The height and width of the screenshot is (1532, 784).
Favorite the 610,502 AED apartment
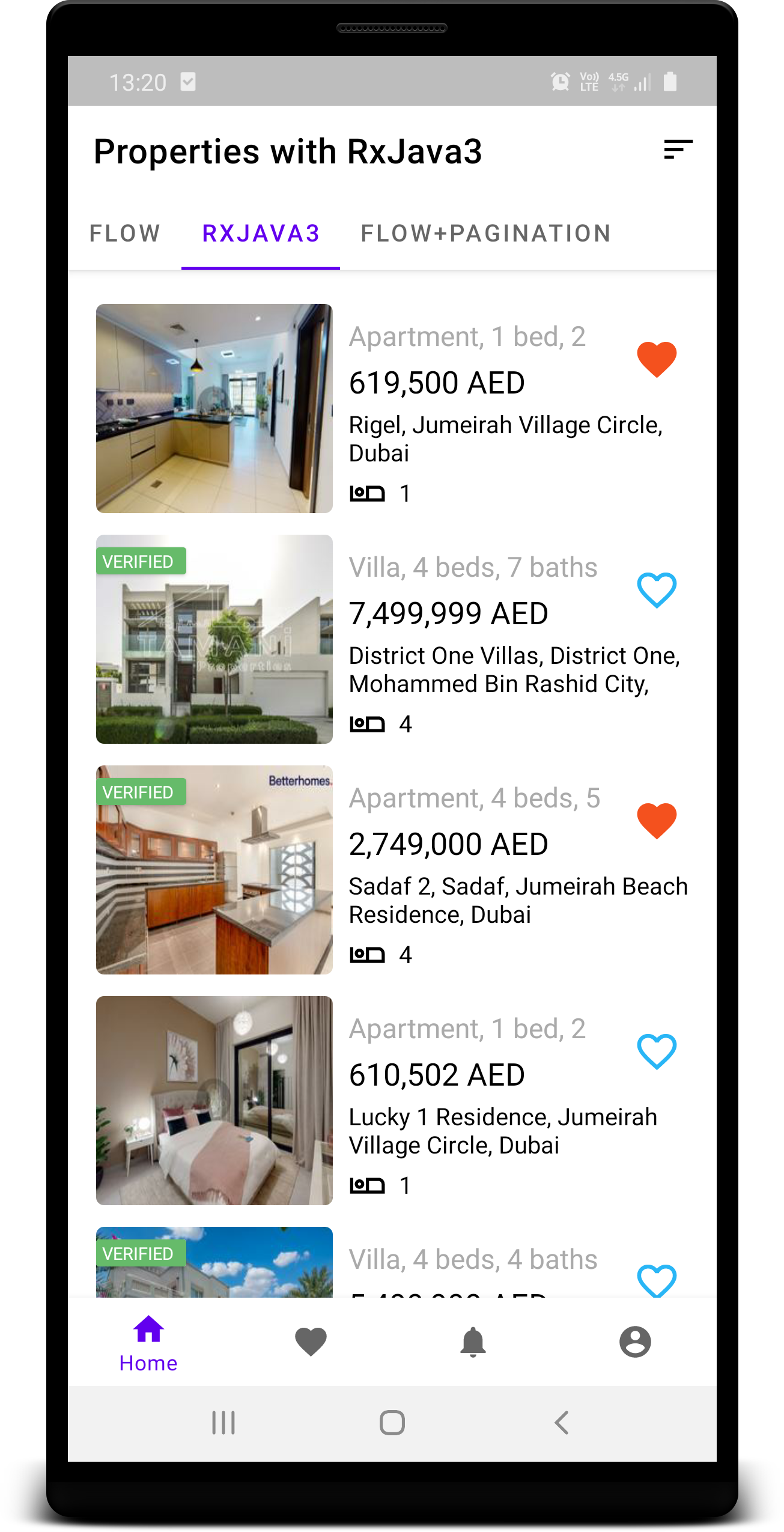[x=657, y=1051]
